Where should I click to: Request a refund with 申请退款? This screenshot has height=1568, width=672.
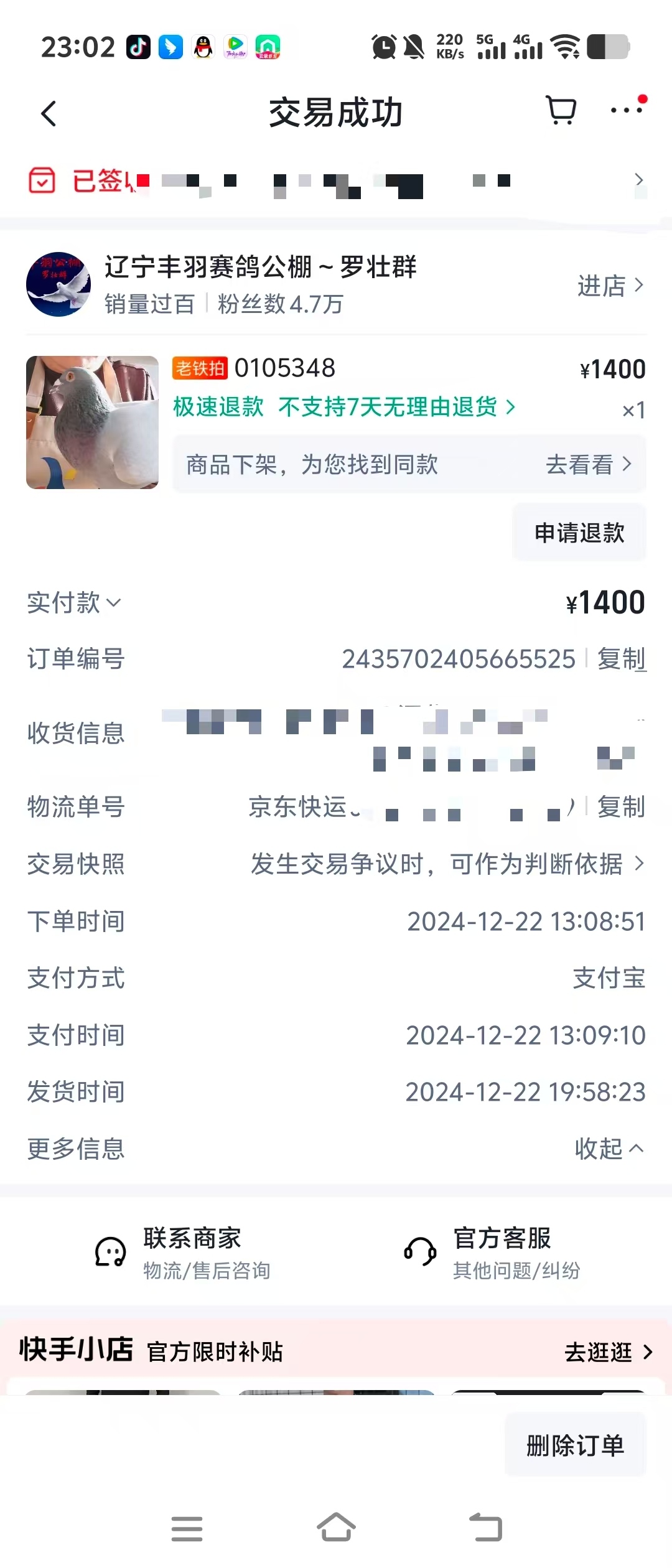click(579, 533)
